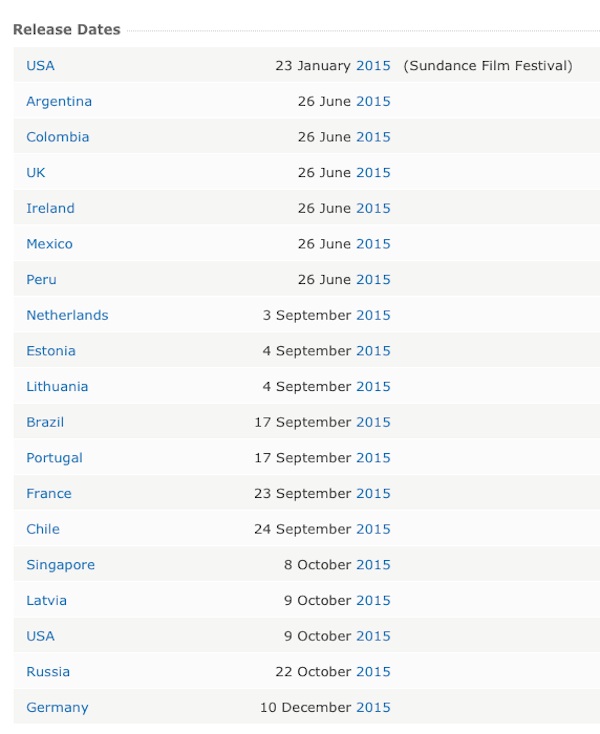This screenshot has height=734, width=600.
Task: Tap the Colombia link
Action: pyautogui.click(x=58, y=137)
